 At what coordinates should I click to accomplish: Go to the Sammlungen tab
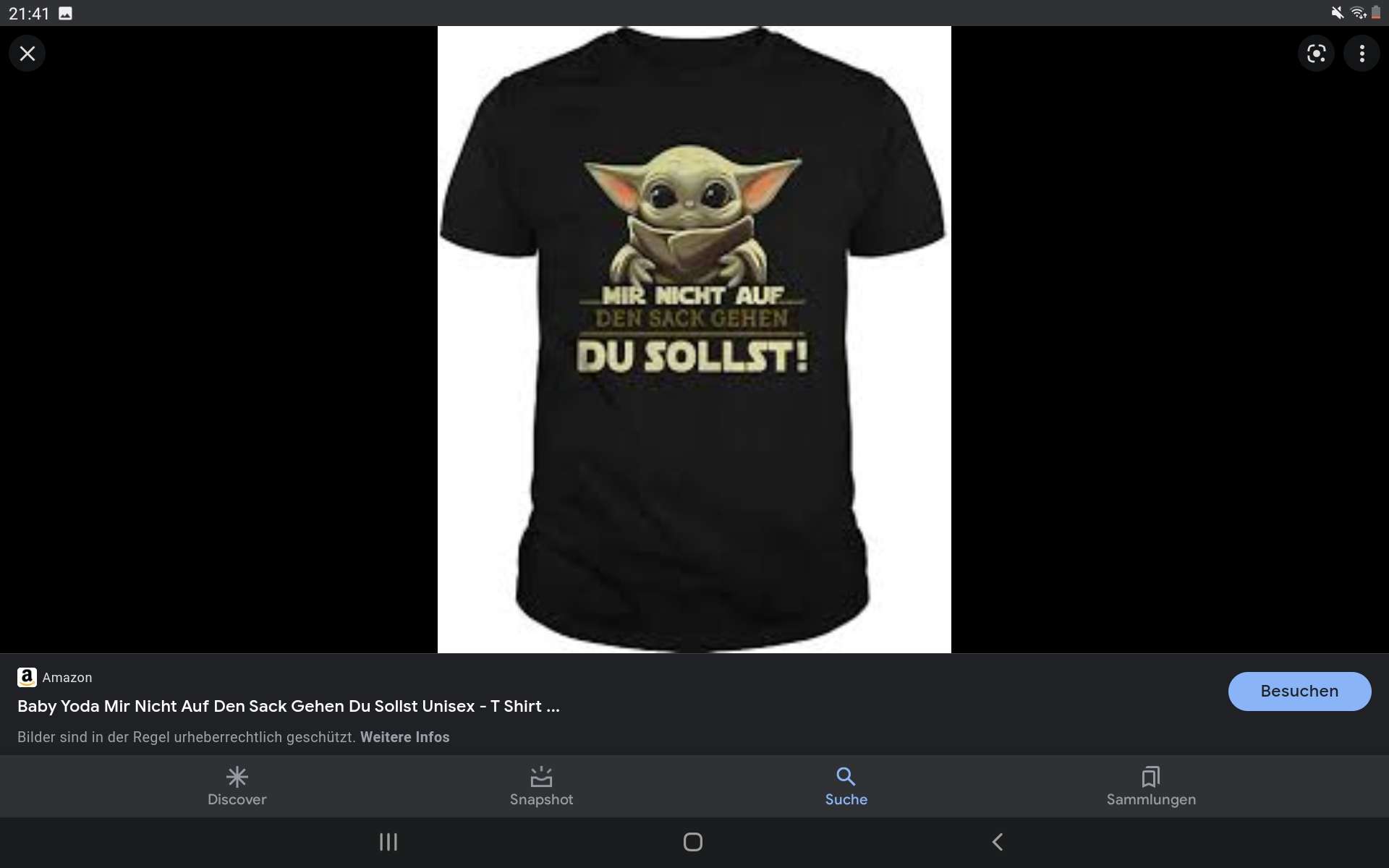pos(1150,786)
